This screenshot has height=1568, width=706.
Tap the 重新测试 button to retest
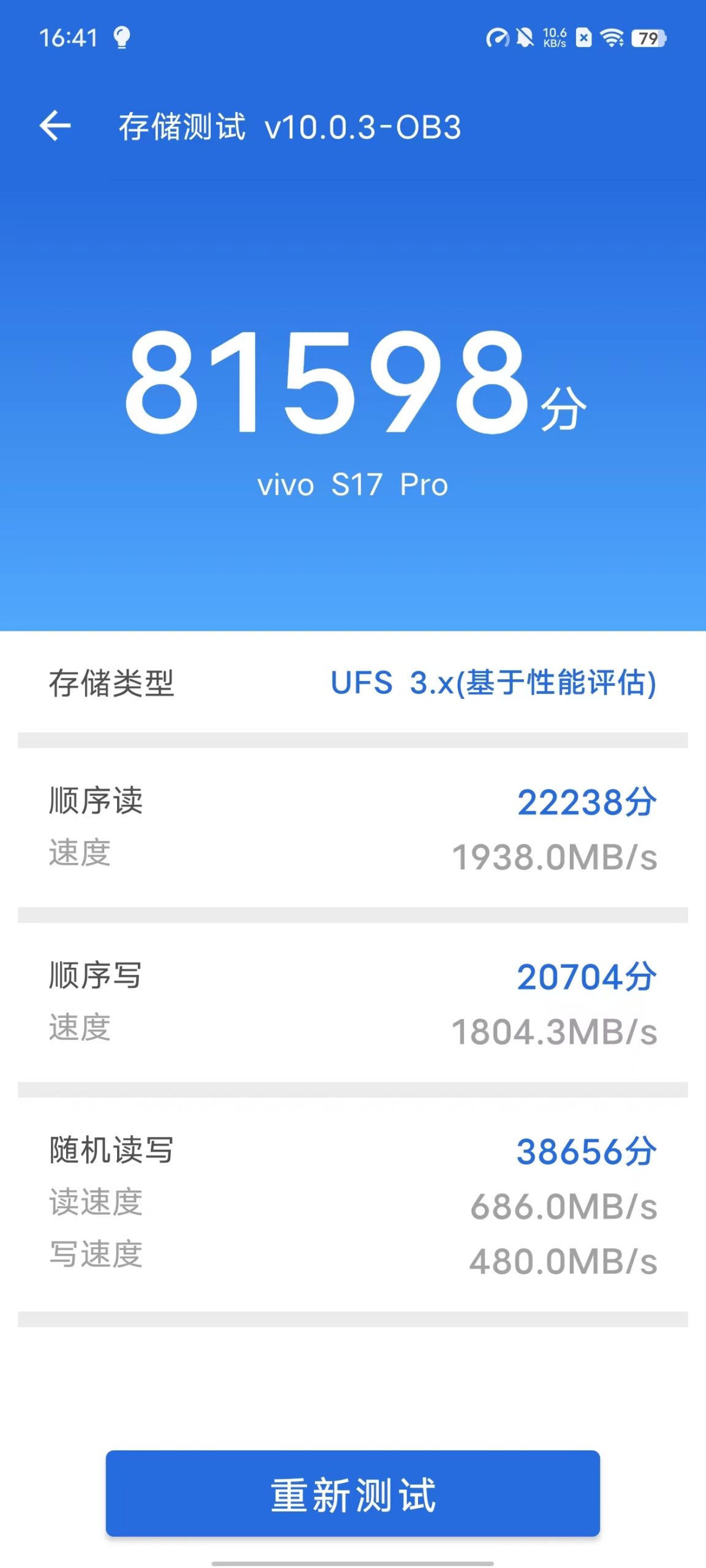(x=352, y=1493)
